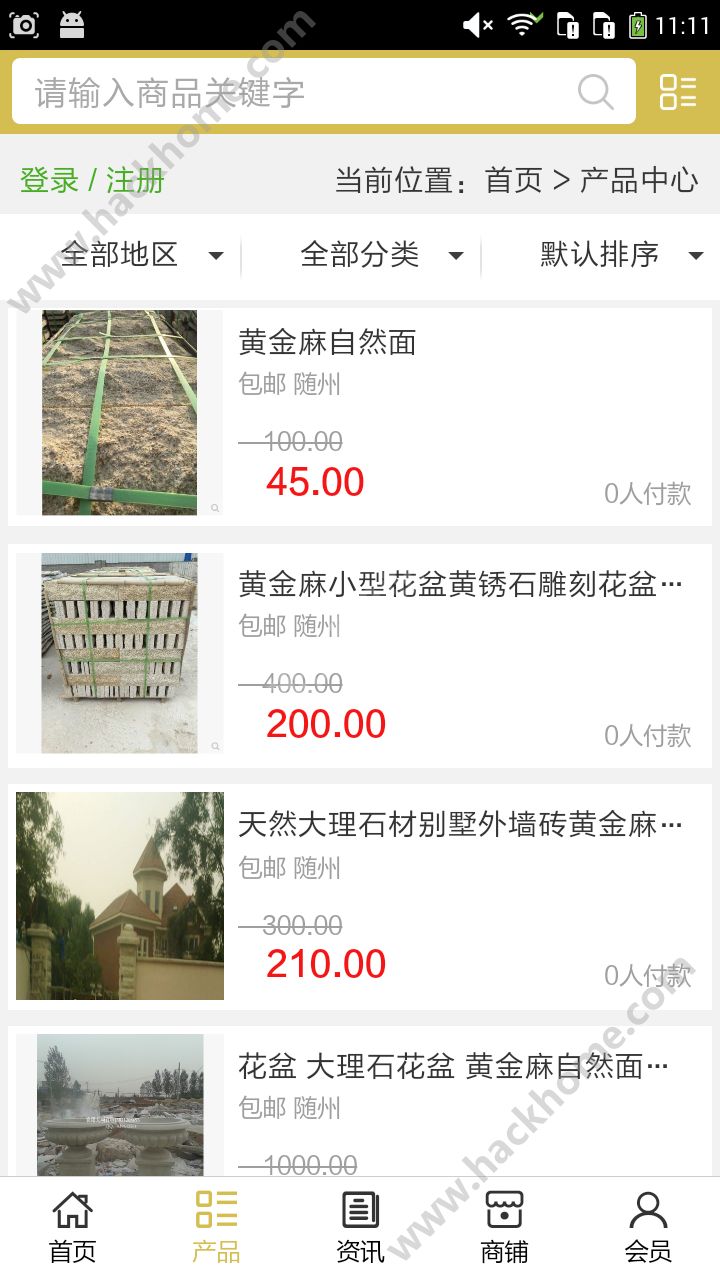The height and width of the screenshot is (1280, 720).
Task: Select the 产品 tab
Action: [x=216, y=1227]
